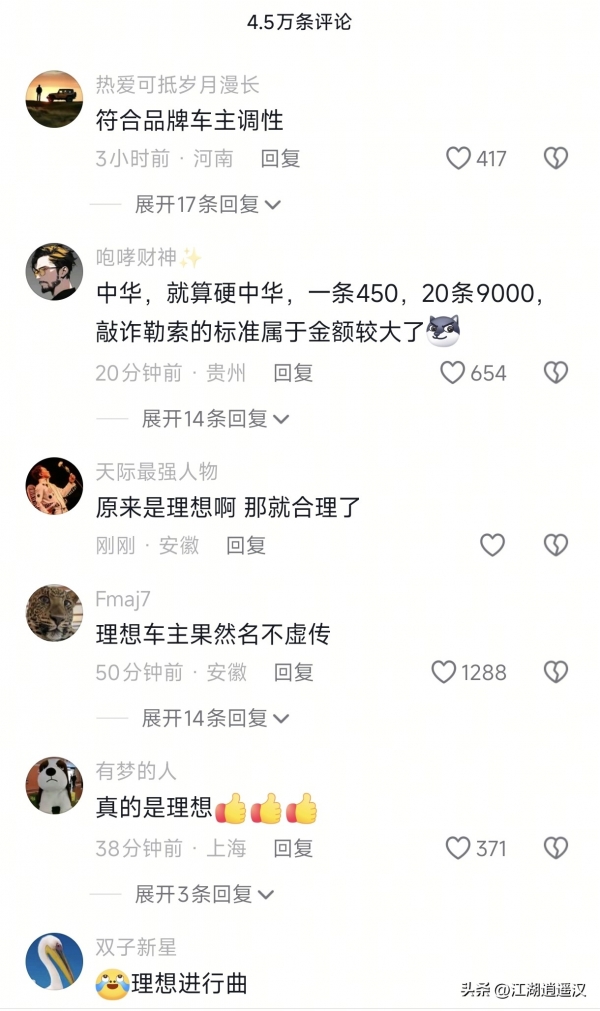600x1011 pixels.
Task: Like Fmaj7's comment with 1288 likes
Action: click(444, 672)
